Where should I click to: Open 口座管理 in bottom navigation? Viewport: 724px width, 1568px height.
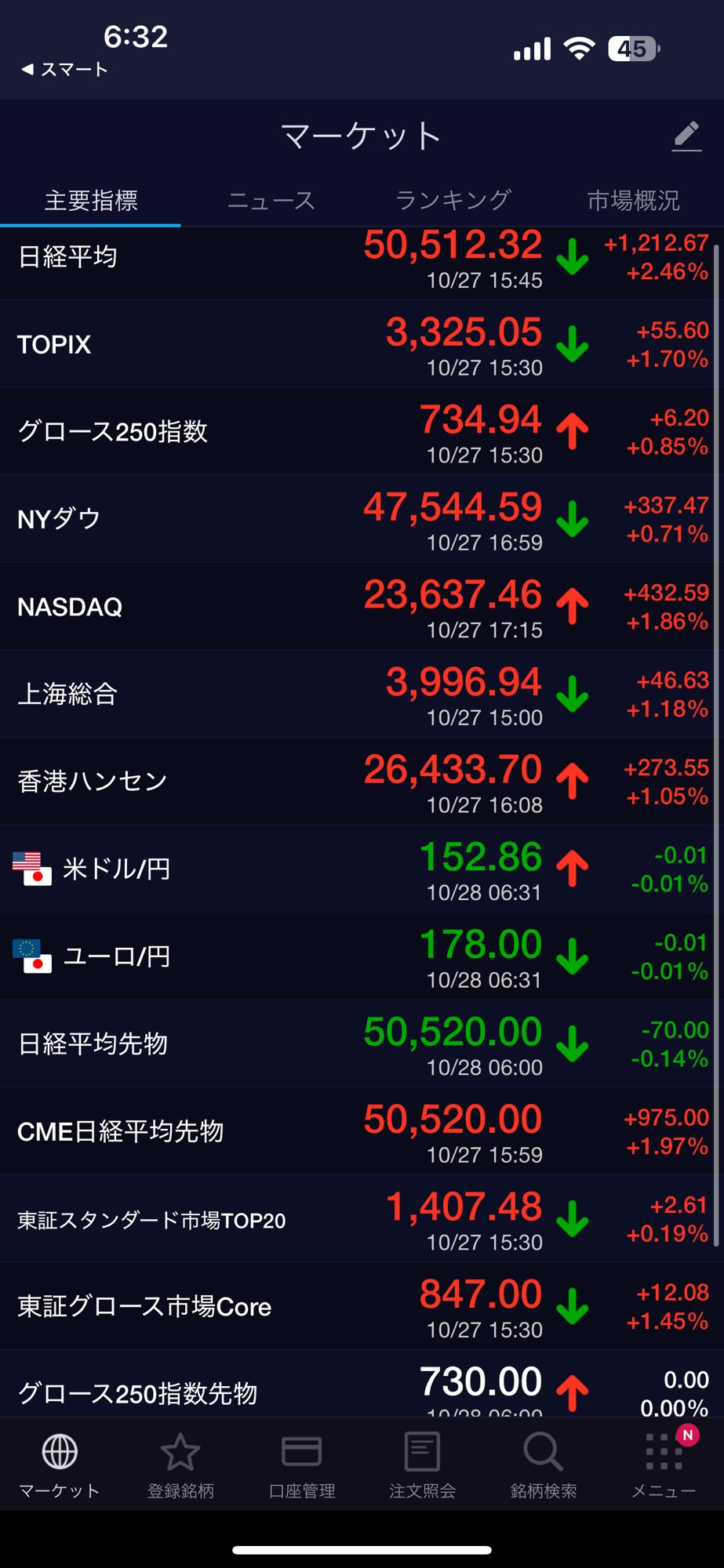(301, 1465)
